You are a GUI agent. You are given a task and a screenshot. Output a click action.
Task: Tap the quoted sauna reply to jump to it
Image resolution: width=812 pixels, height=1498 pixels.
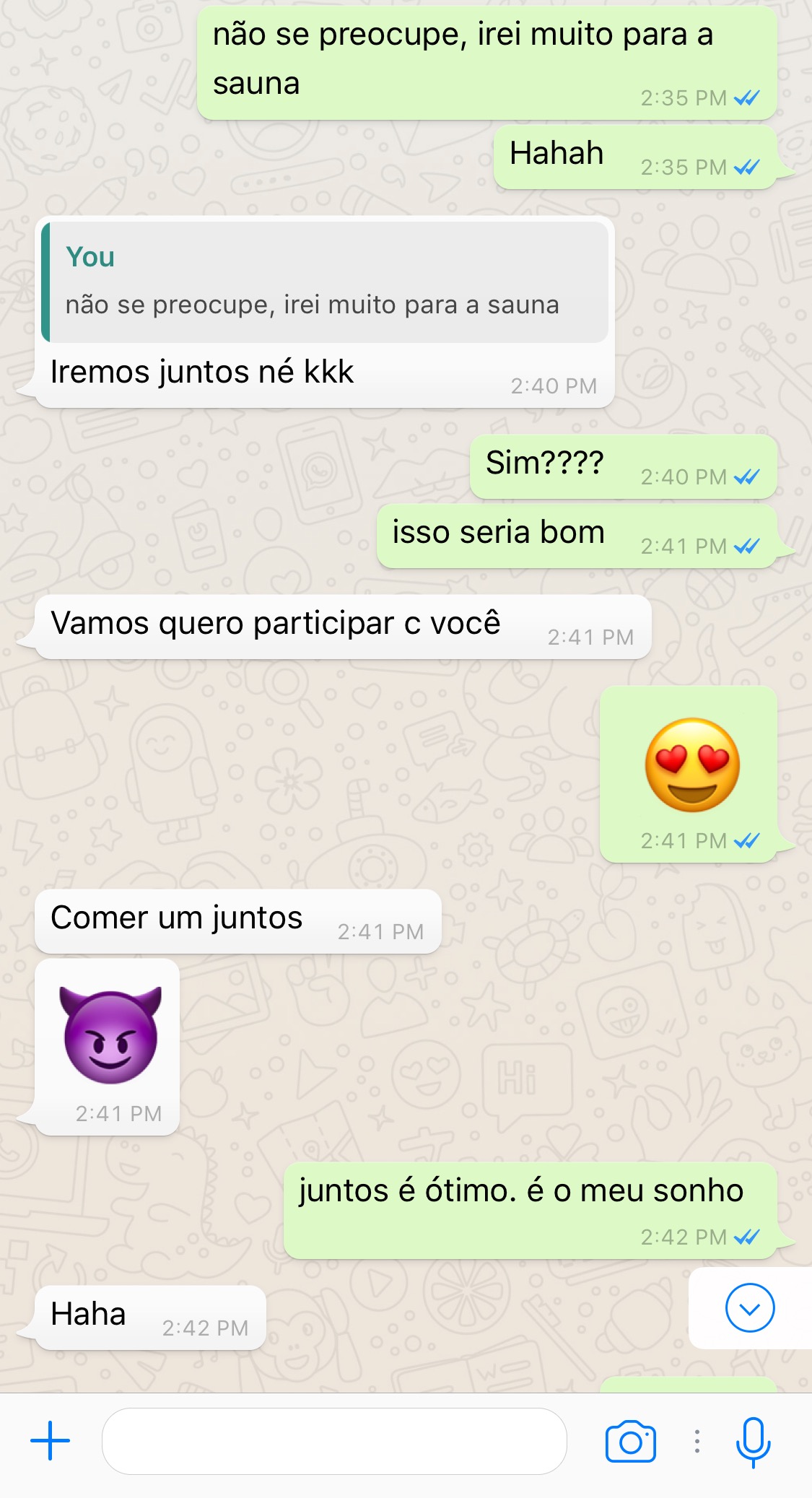tap(325, 282)
